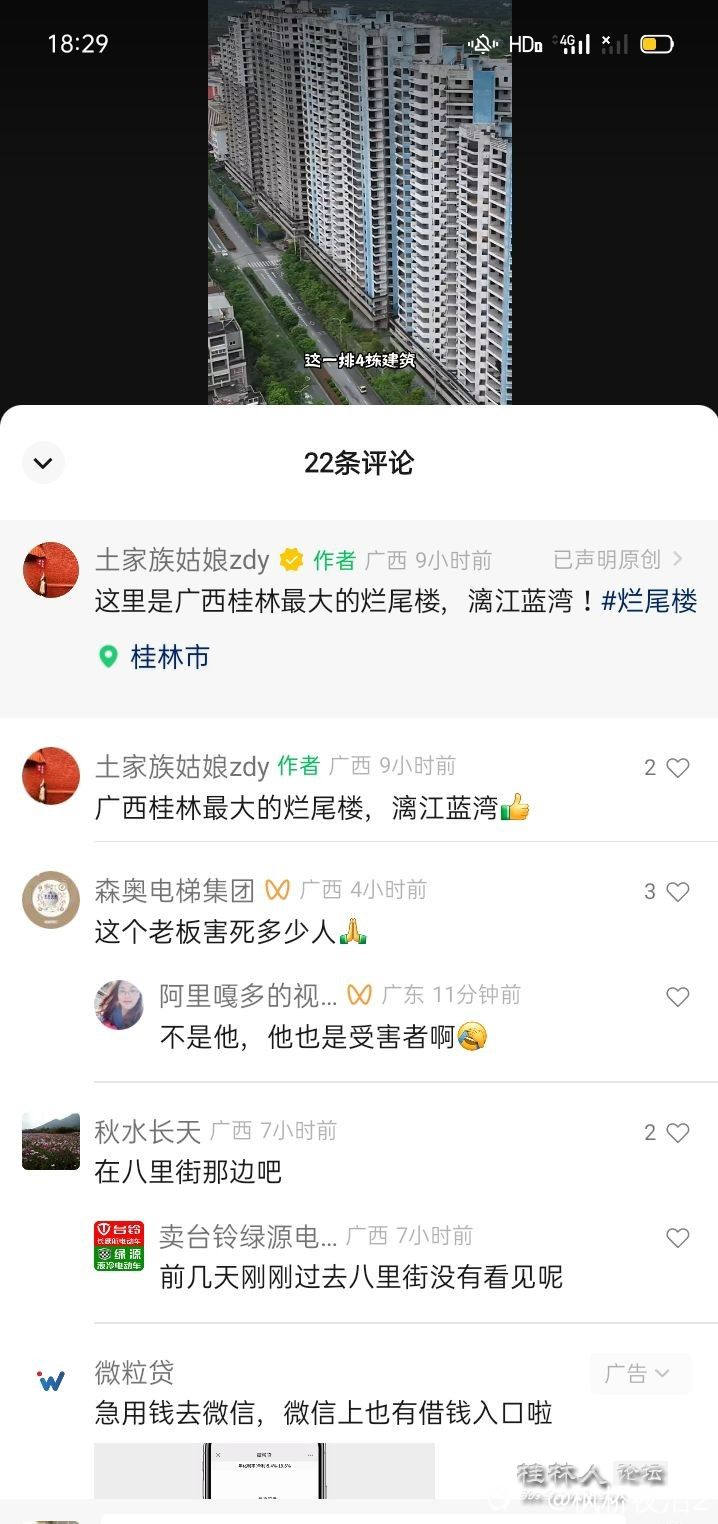The height and width of the screenshot is (1524, 718).
Task: Open 秋水长天's profile avatar
Action: point(51,1141)
